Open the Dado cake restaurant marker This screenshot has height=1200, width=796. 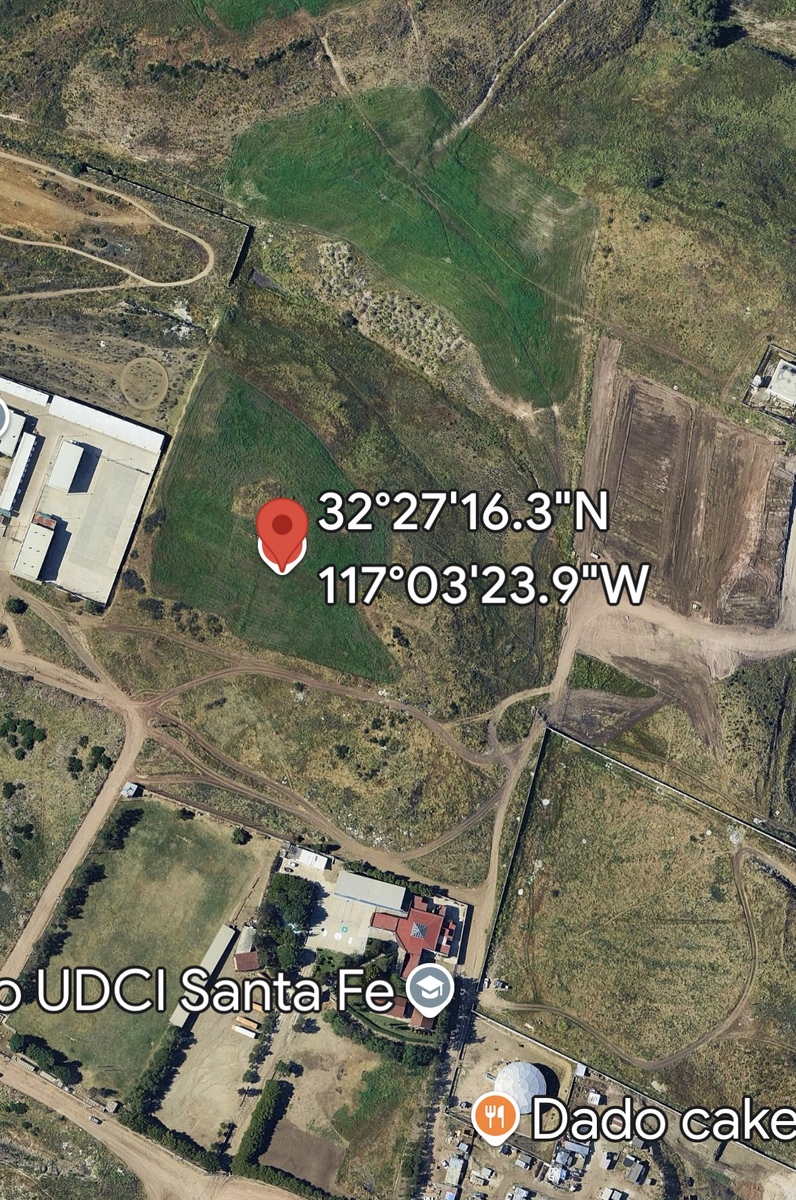(x=495, y=1117)
